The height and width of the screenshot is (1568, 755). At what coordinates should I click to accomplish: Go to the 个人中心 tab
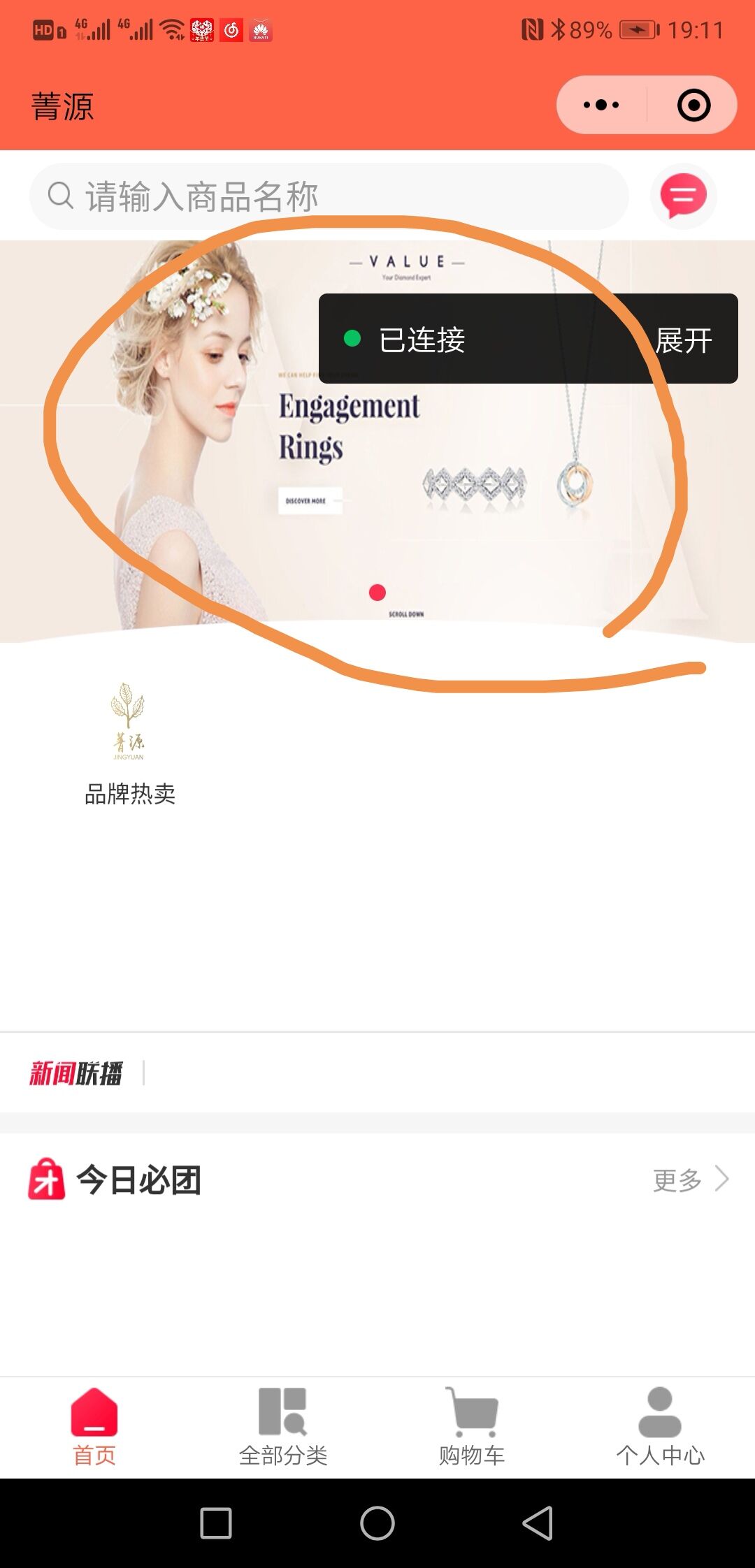tap(660, 1427)
